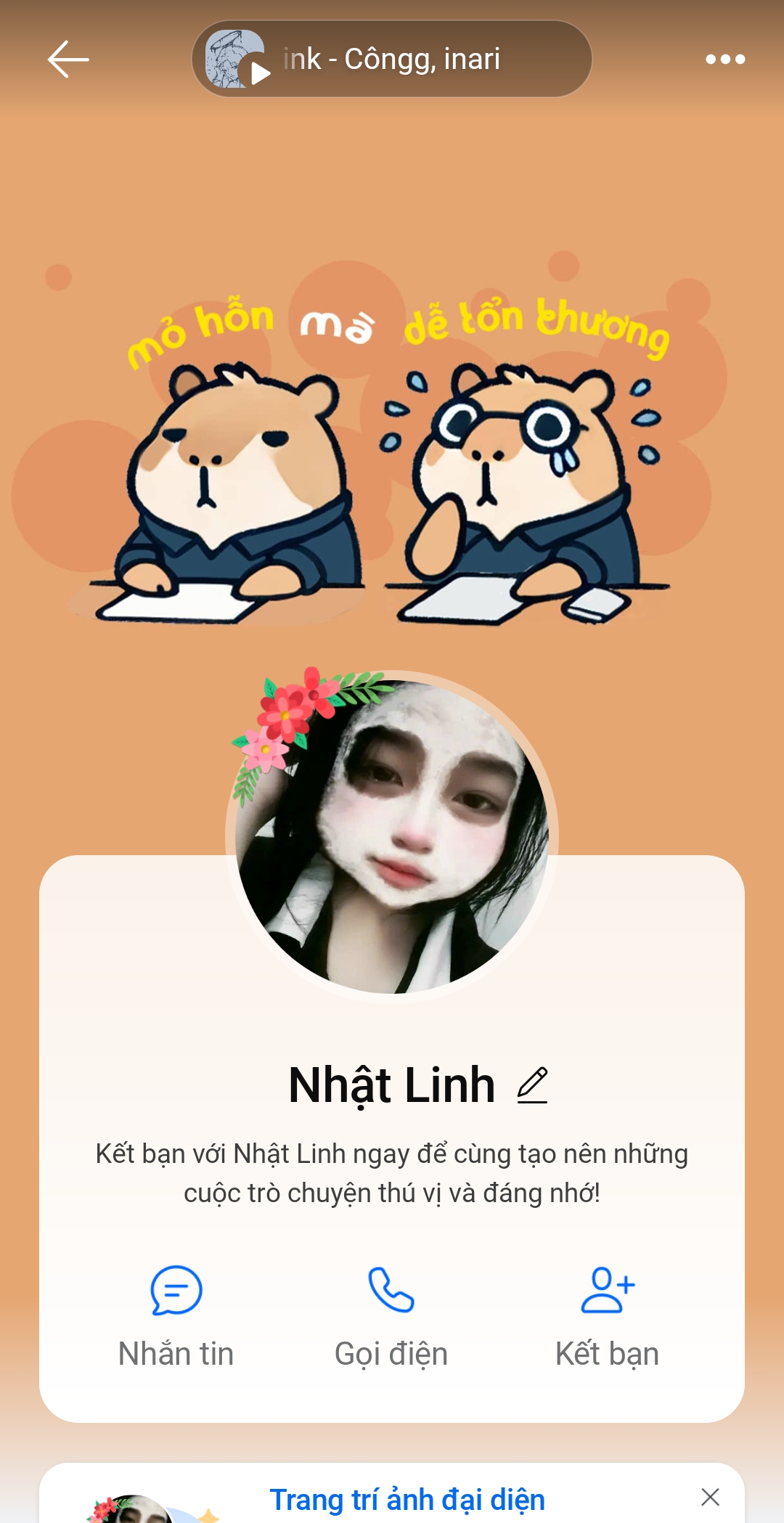Open Trang trí ảnh đại diện link
The width and height of the screenshot is (784, 1523).
coord(407,1499)
